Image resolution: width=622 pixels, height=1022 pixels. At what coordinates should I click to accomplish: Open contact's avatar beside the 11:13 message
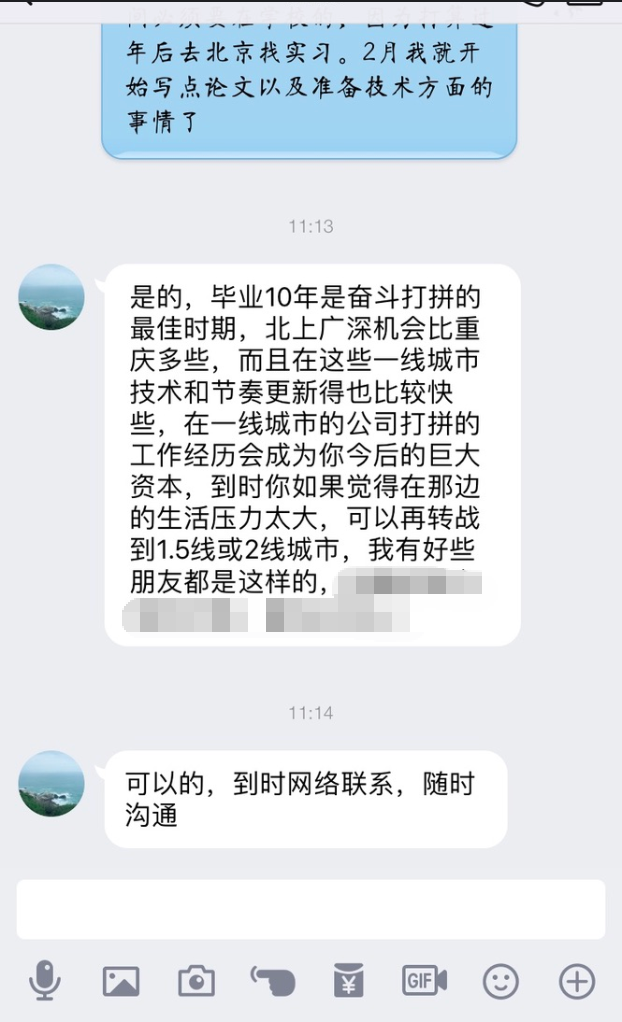click(51, 297)
